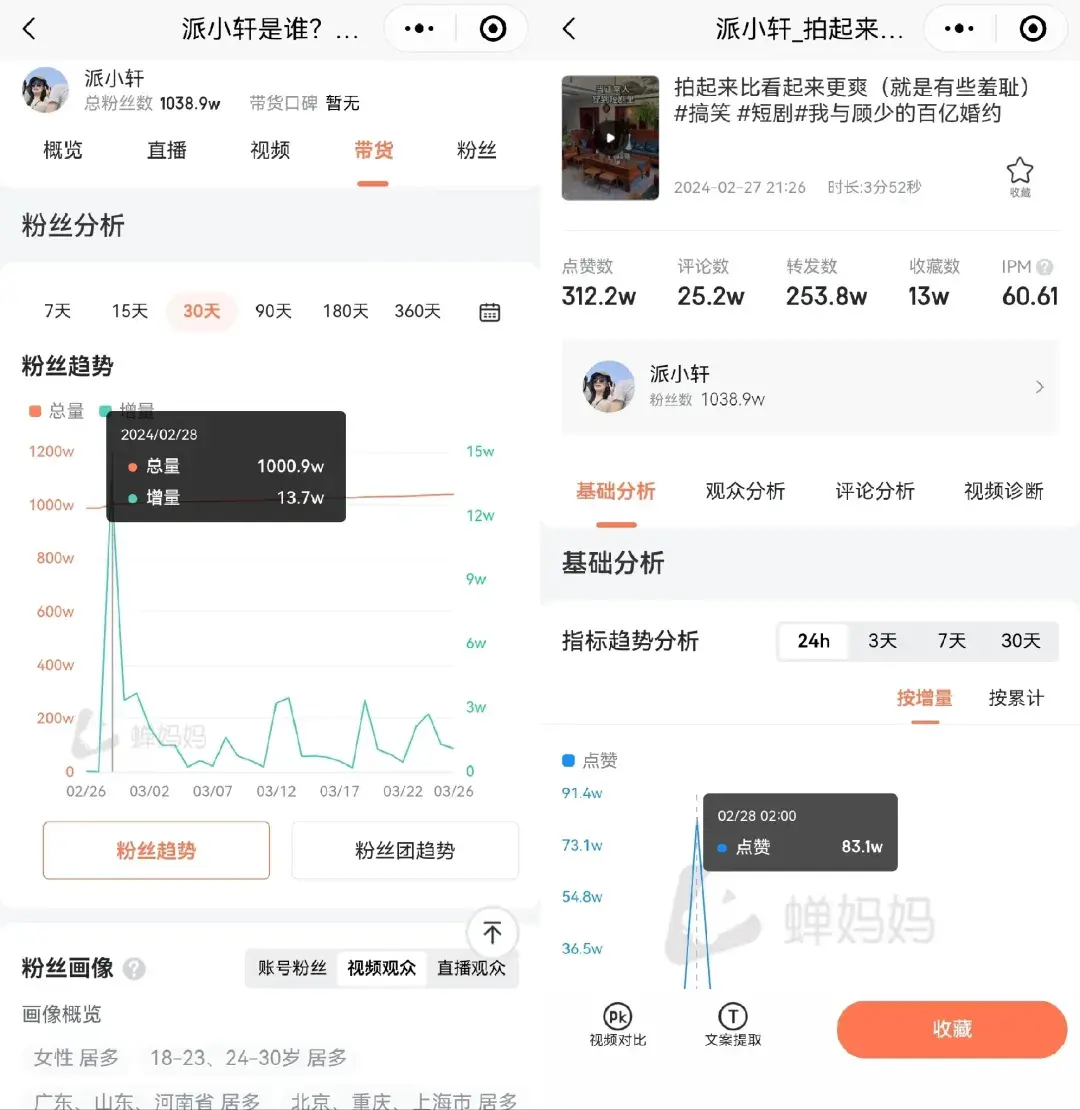Select the 90天 fan trend range
Image resolution: width=1080 pixels, height=1110 pixels.
(x=273, y=311)
